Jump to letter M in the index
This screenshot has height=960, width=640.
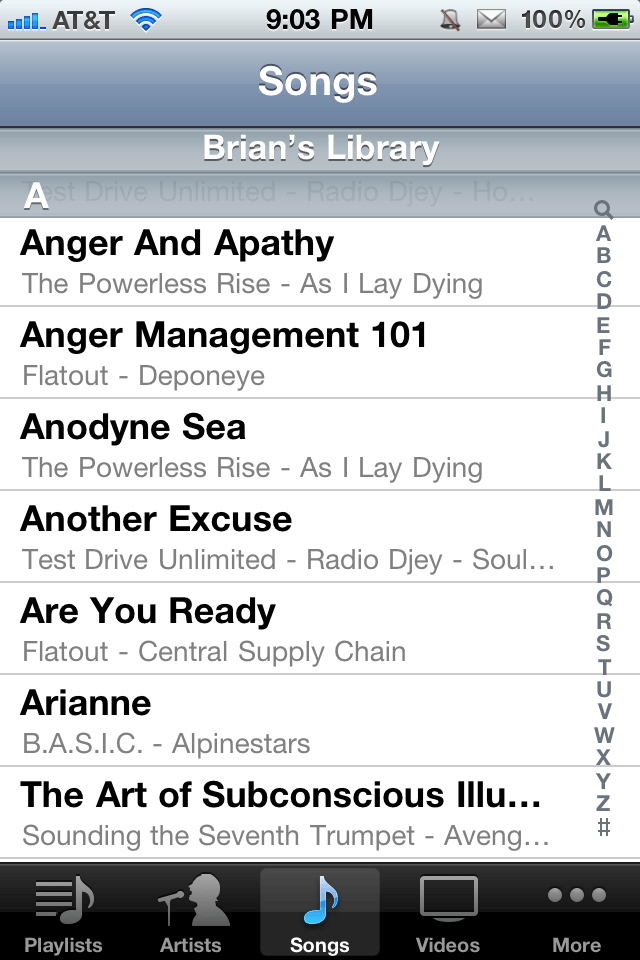point(603,507)
